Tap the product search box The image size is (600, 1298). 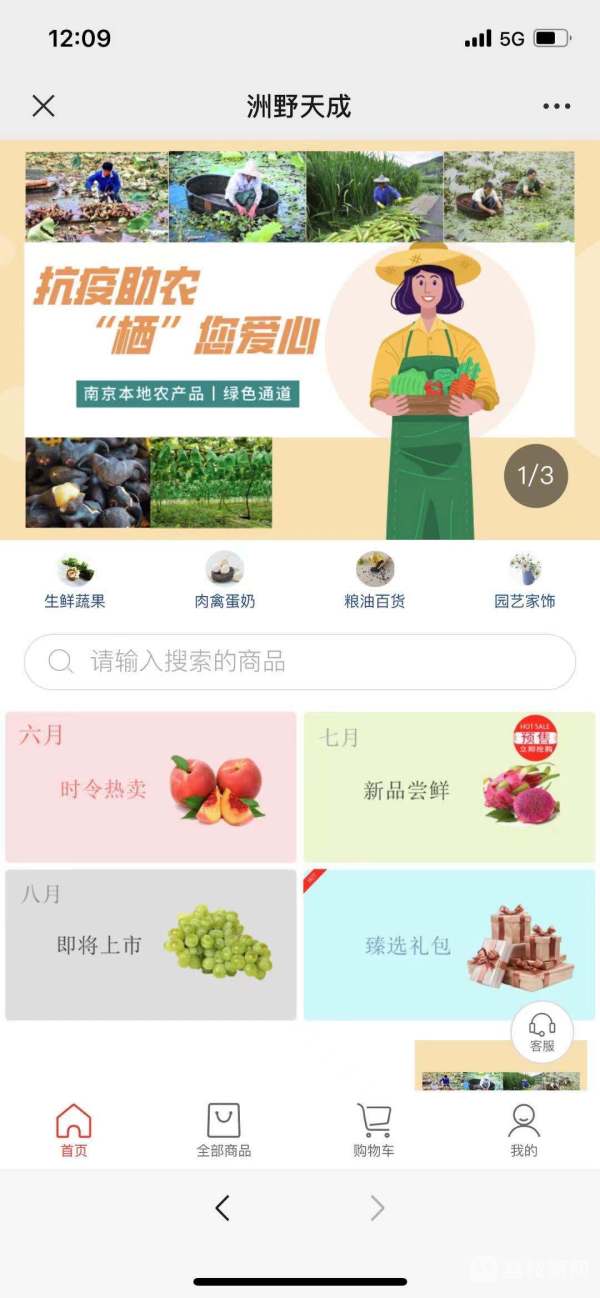point(300,661)
